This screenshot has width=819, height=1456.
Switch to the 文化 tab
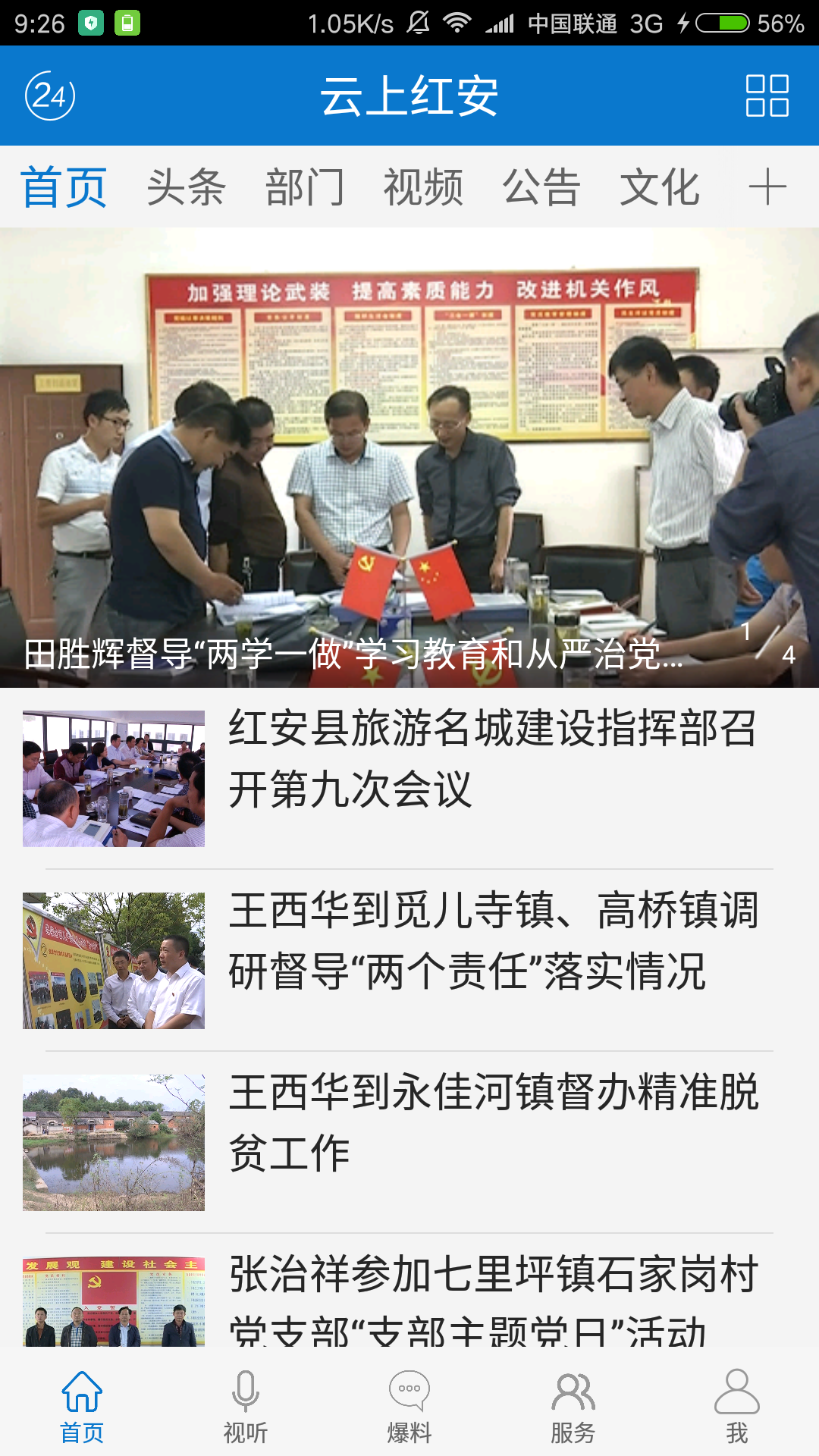pos(660,187)
